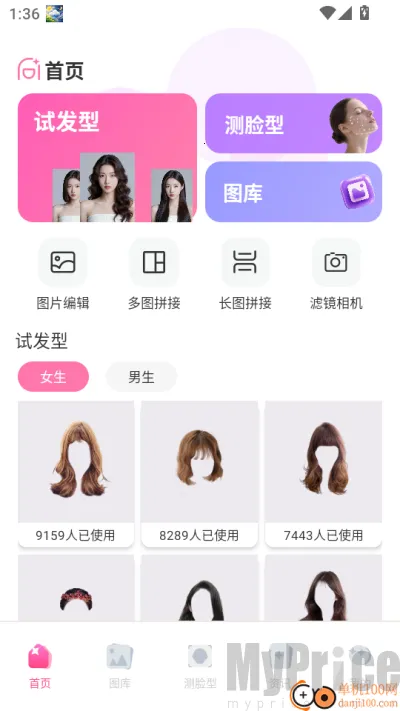Open the purple 图库 card
The width and height of the screenshot is (400, 711).
293,192
